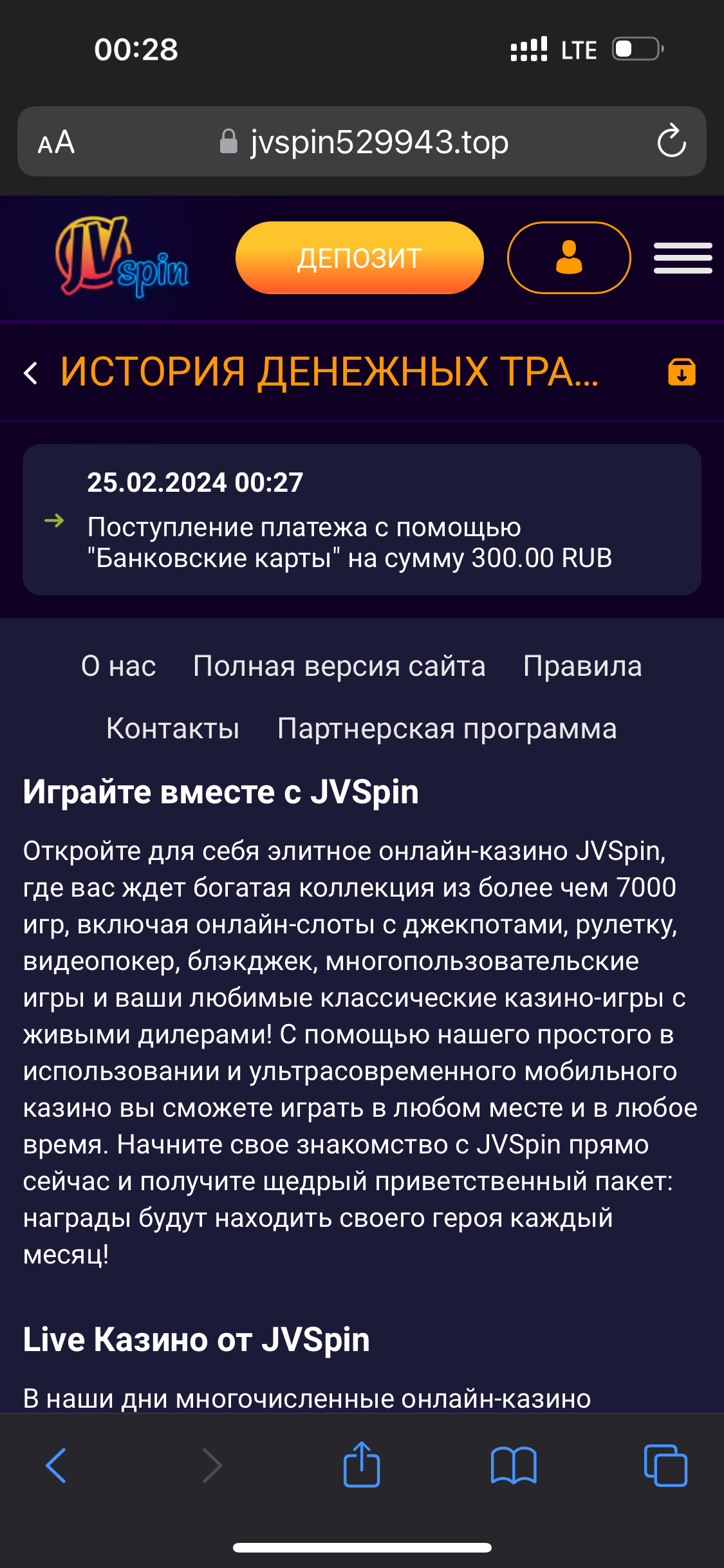Show open Safari tabs

(665, 1466)
